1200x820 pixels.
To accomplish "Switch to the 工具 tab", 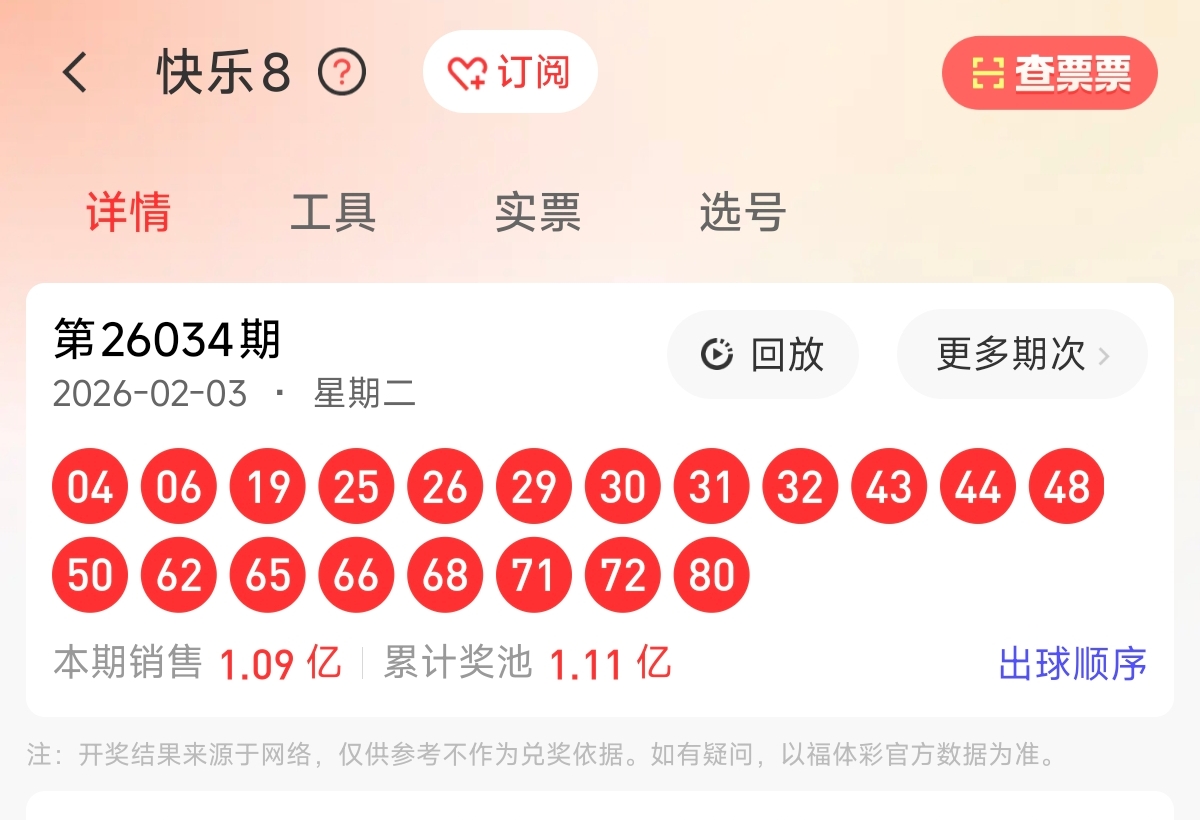I will [333, 213].
